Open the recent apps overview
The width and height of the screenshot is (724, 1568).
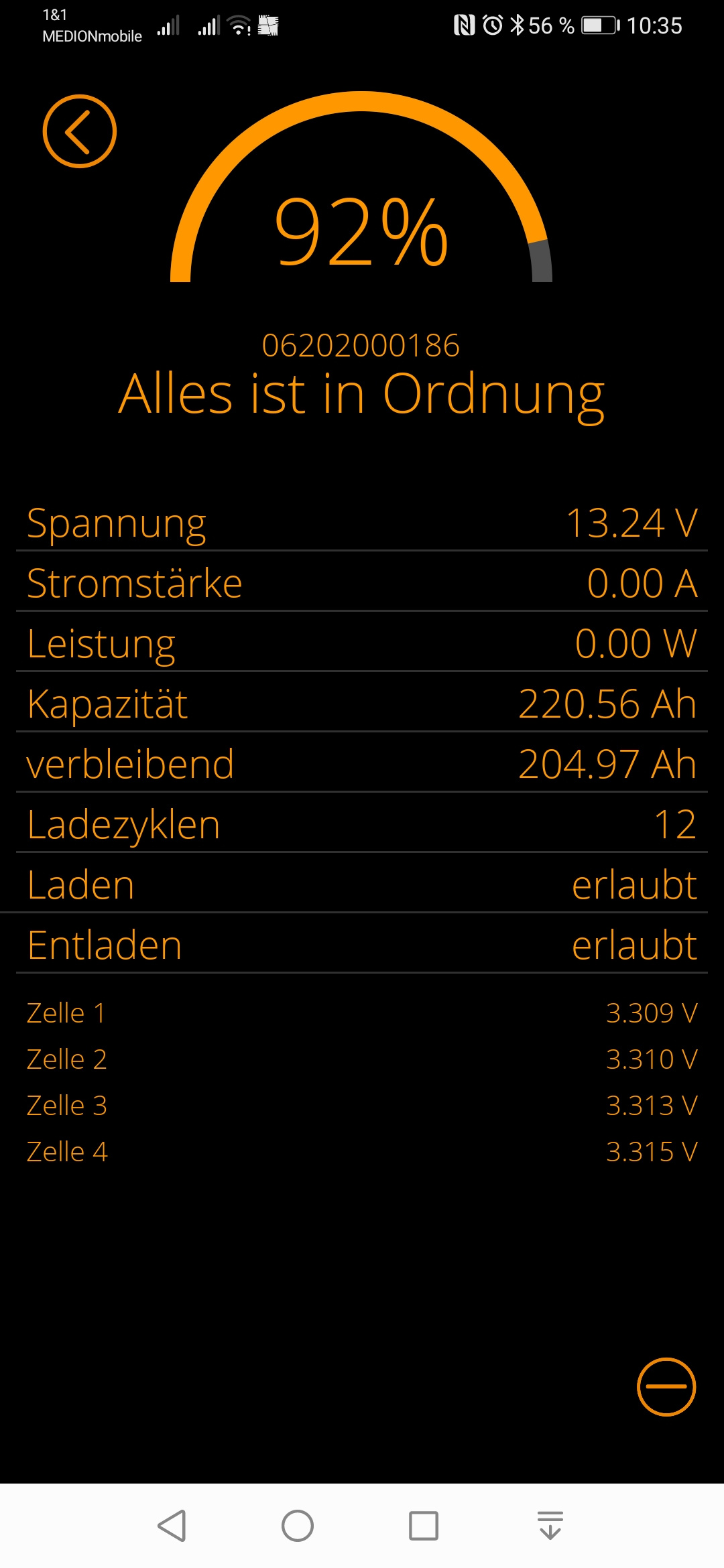[x=424, y=1526]
